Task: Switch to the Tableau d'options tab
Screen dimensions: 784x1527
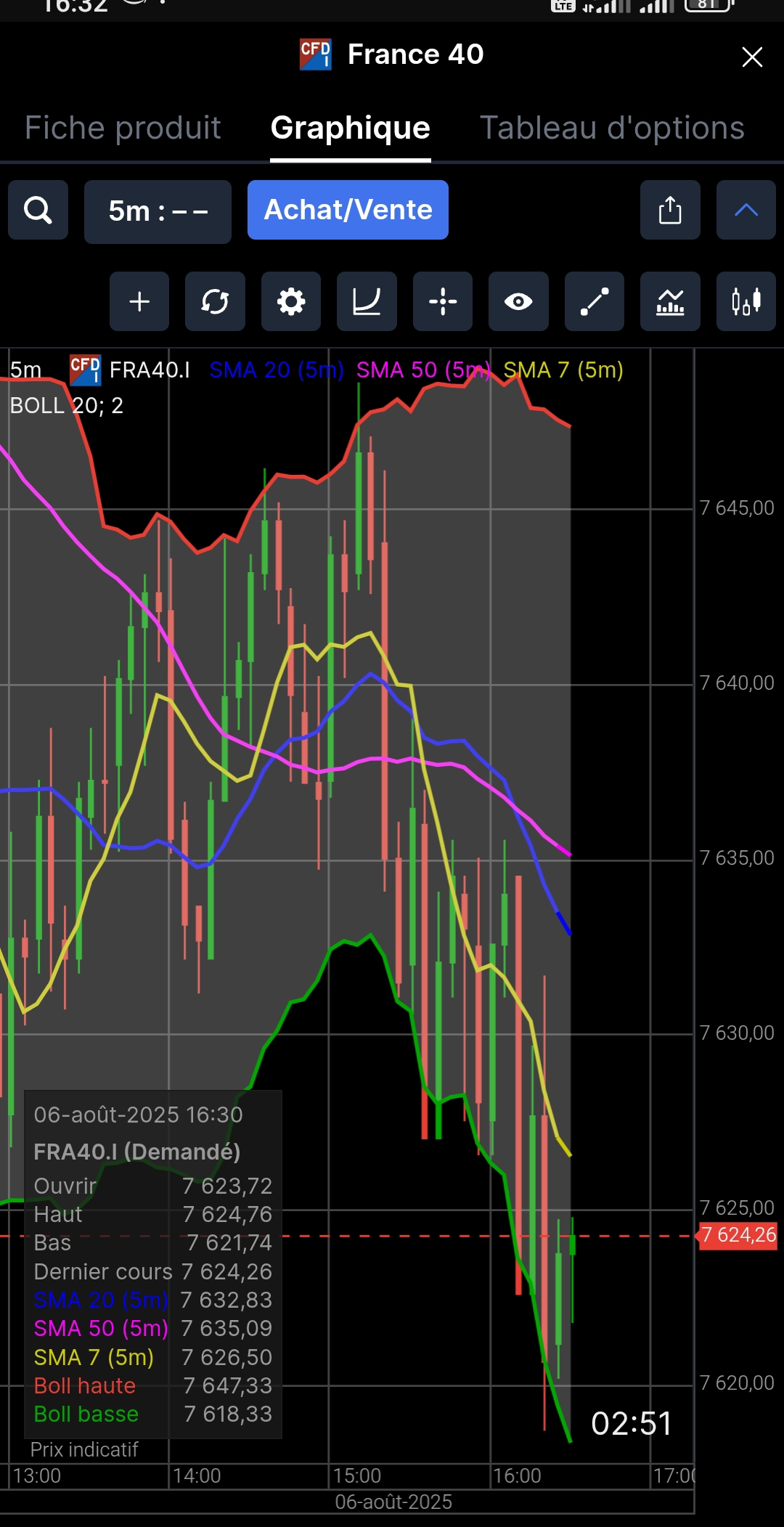Action: (x=612, y=128)
